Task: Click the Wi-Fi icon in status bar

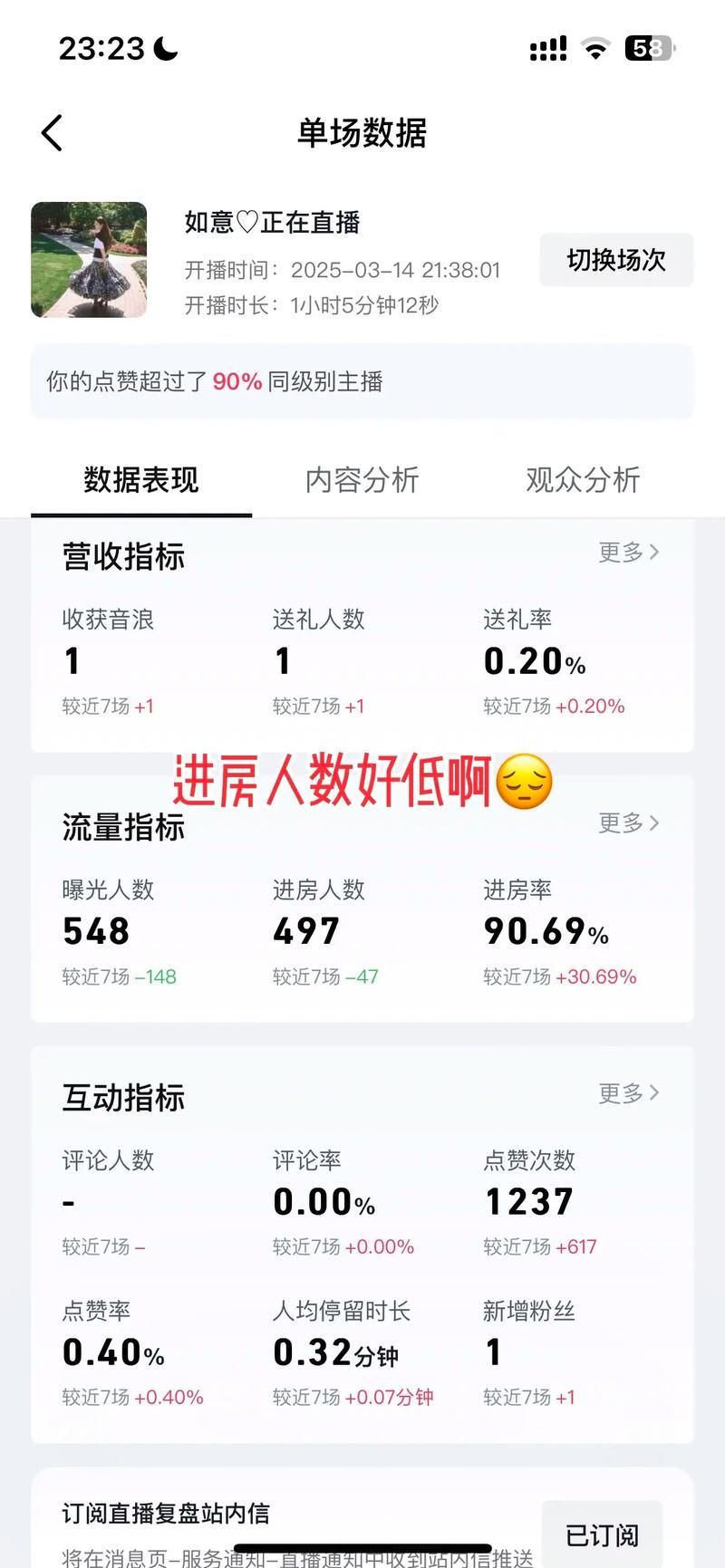Action: 595,47
